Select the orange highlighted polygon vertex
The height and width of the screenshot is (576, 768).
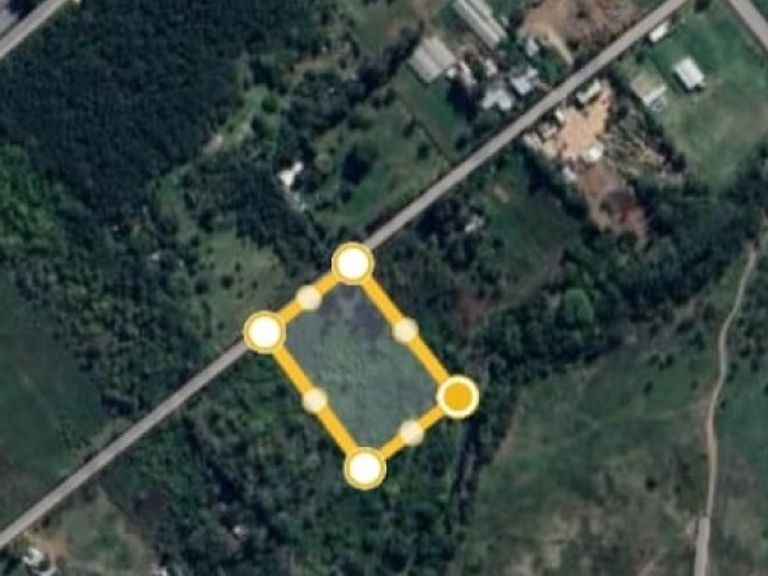tap(458, 397)
